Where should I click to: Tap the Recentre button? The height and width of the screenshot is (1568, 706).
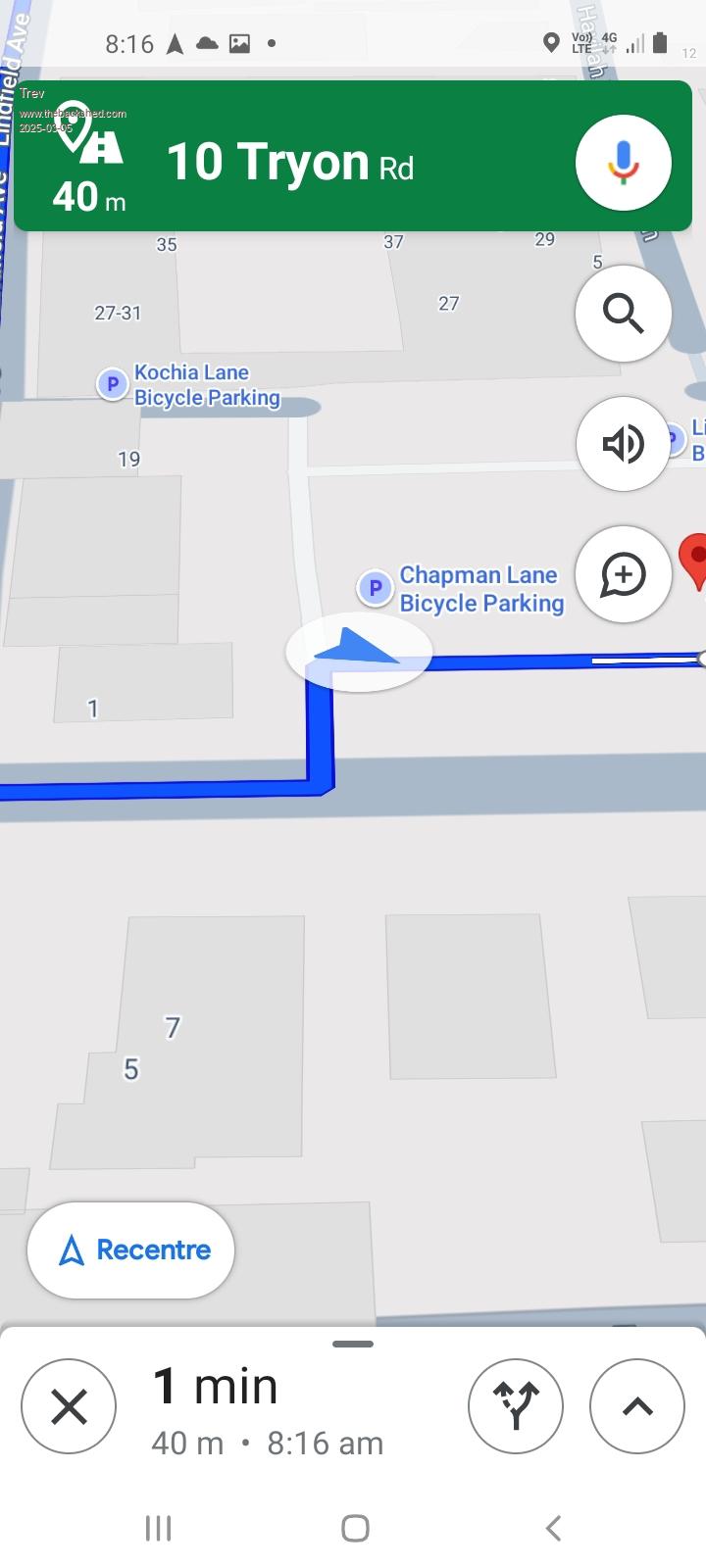(131, 1249)
